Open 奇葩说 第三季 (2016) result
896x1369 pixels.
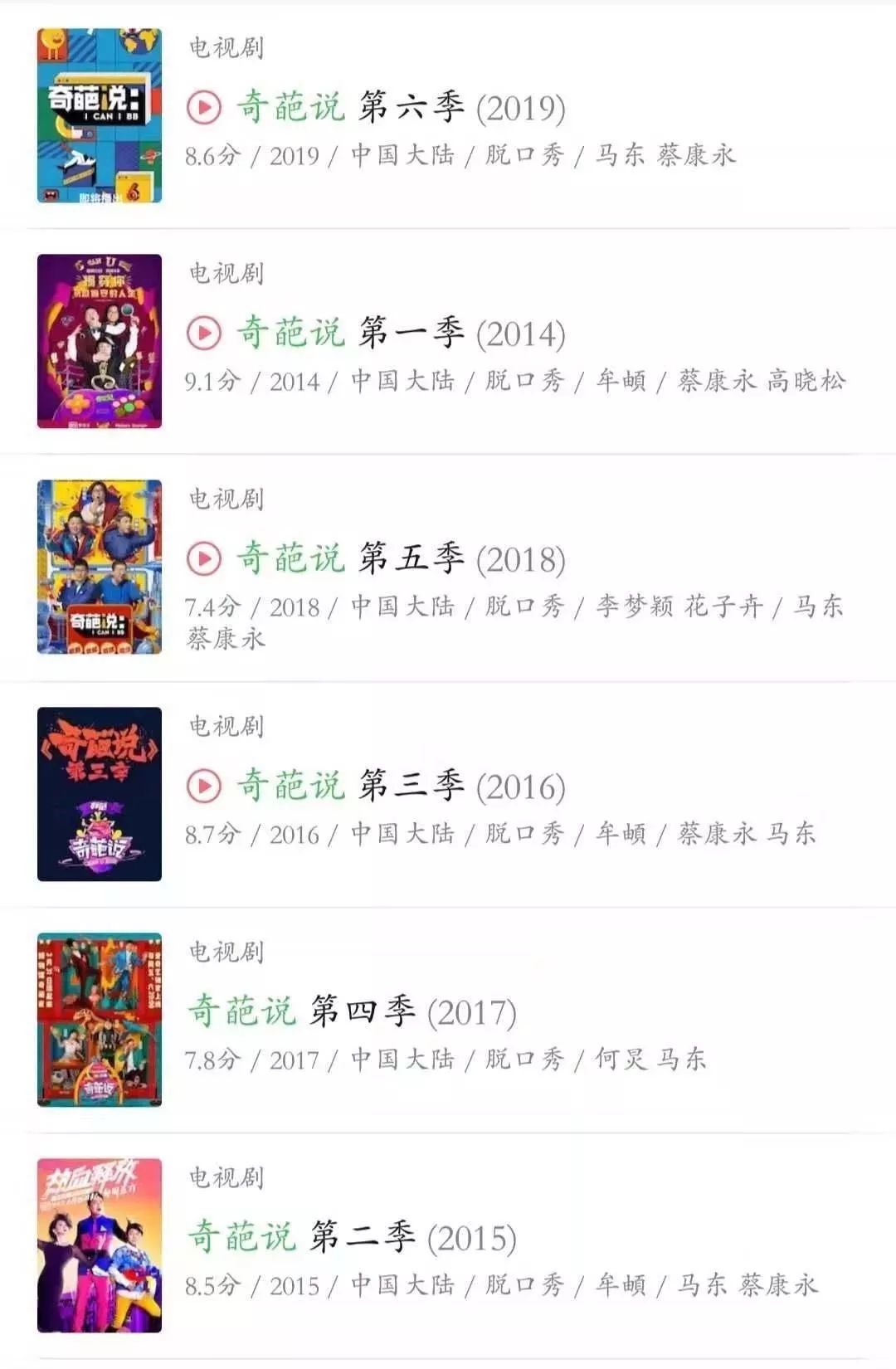(x=401, y=786)
